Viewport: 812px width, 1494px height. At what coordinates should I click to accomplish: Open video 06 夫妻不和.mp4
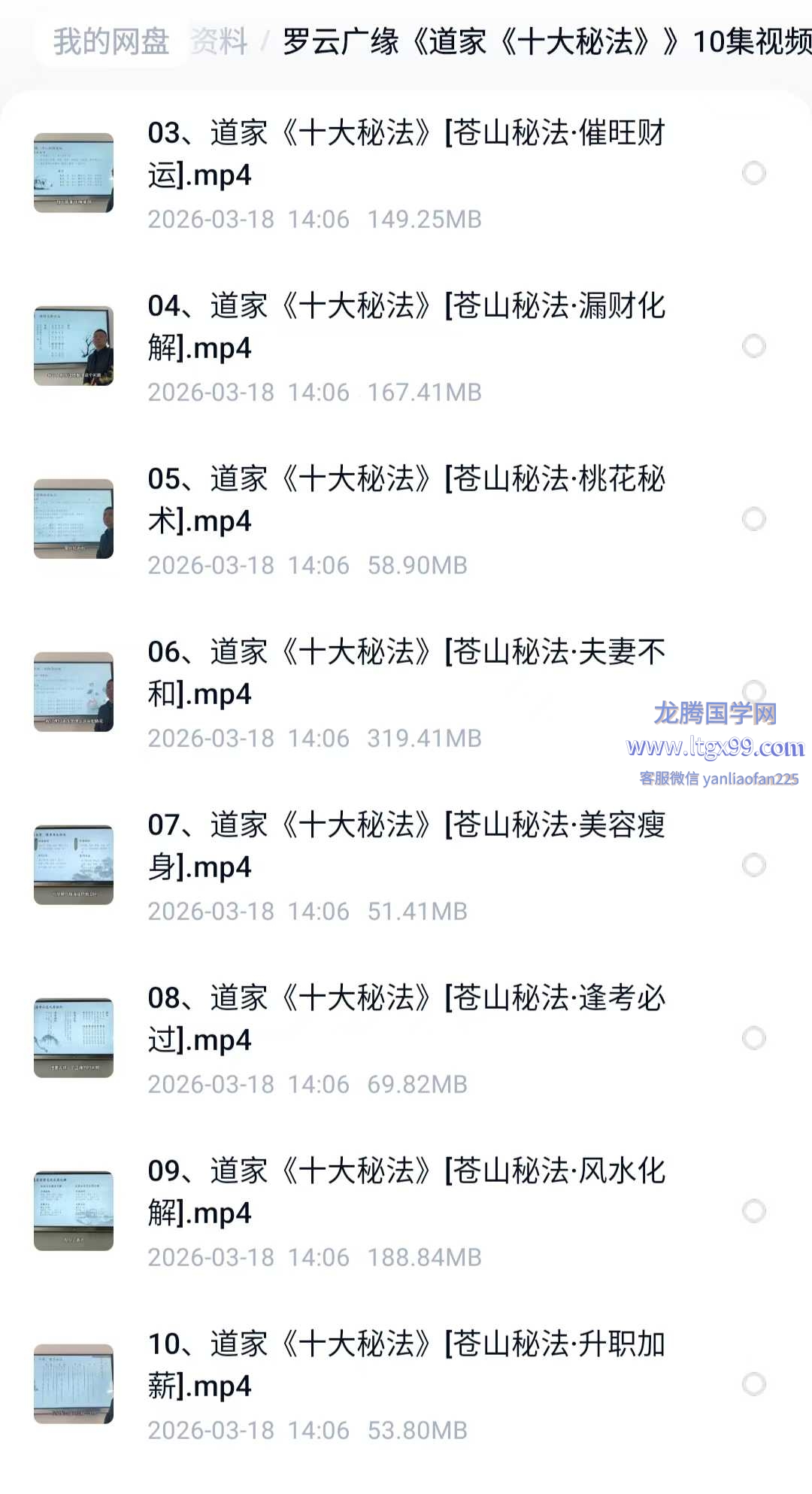pyautogui.click(x=406, y=673)
